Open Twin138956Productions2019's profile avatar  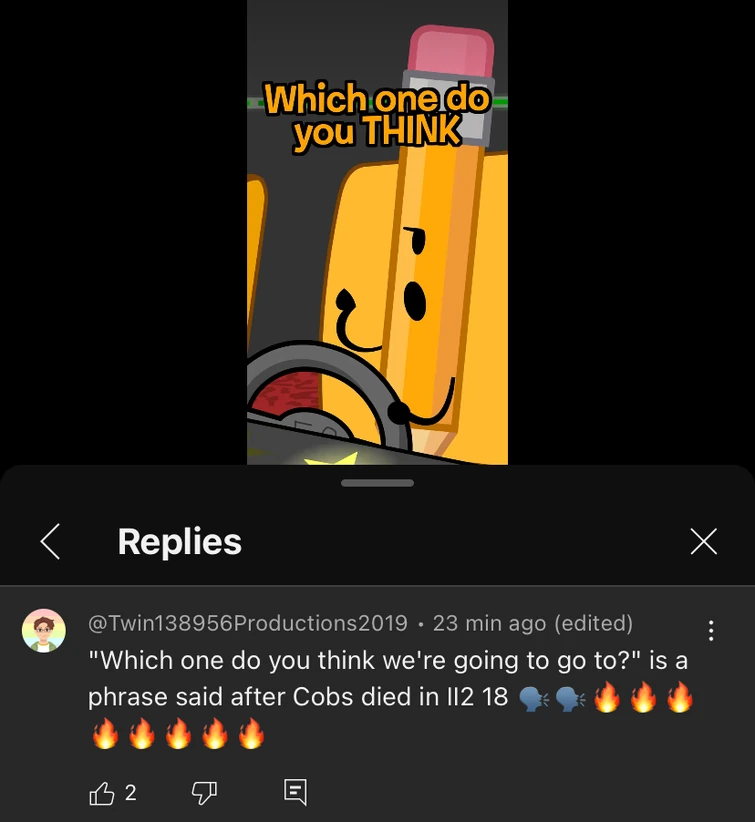[44, 631]
